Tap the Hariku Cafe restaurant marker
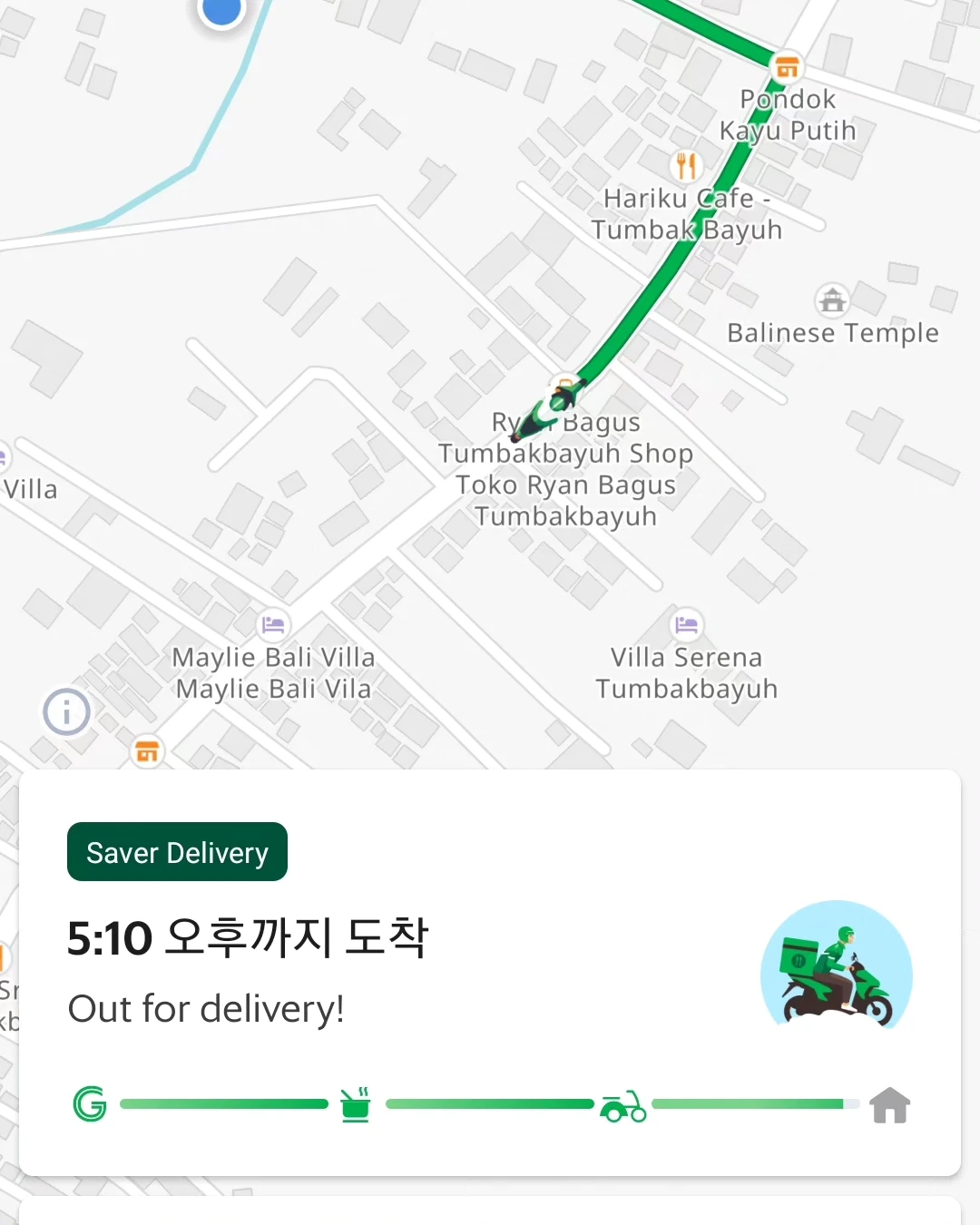This screenshot has height=1225, width=980. pyautogui.click(x=686, y=166)
